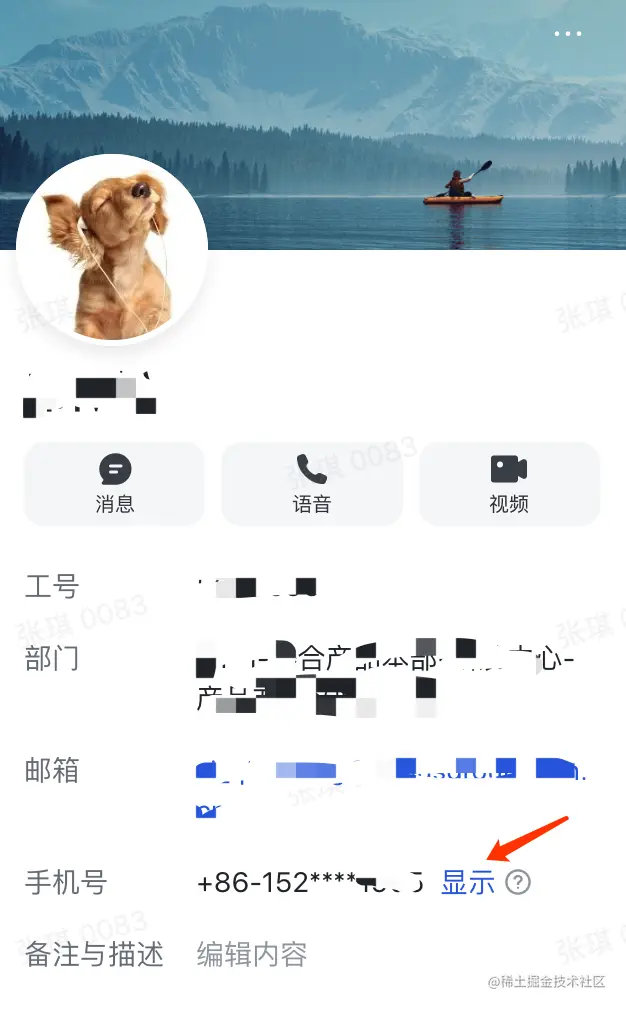Image resolution: width=626 pixels, height=1010 pixels.
Task: Open the help icon beside 显示
Action: [518, 882]
